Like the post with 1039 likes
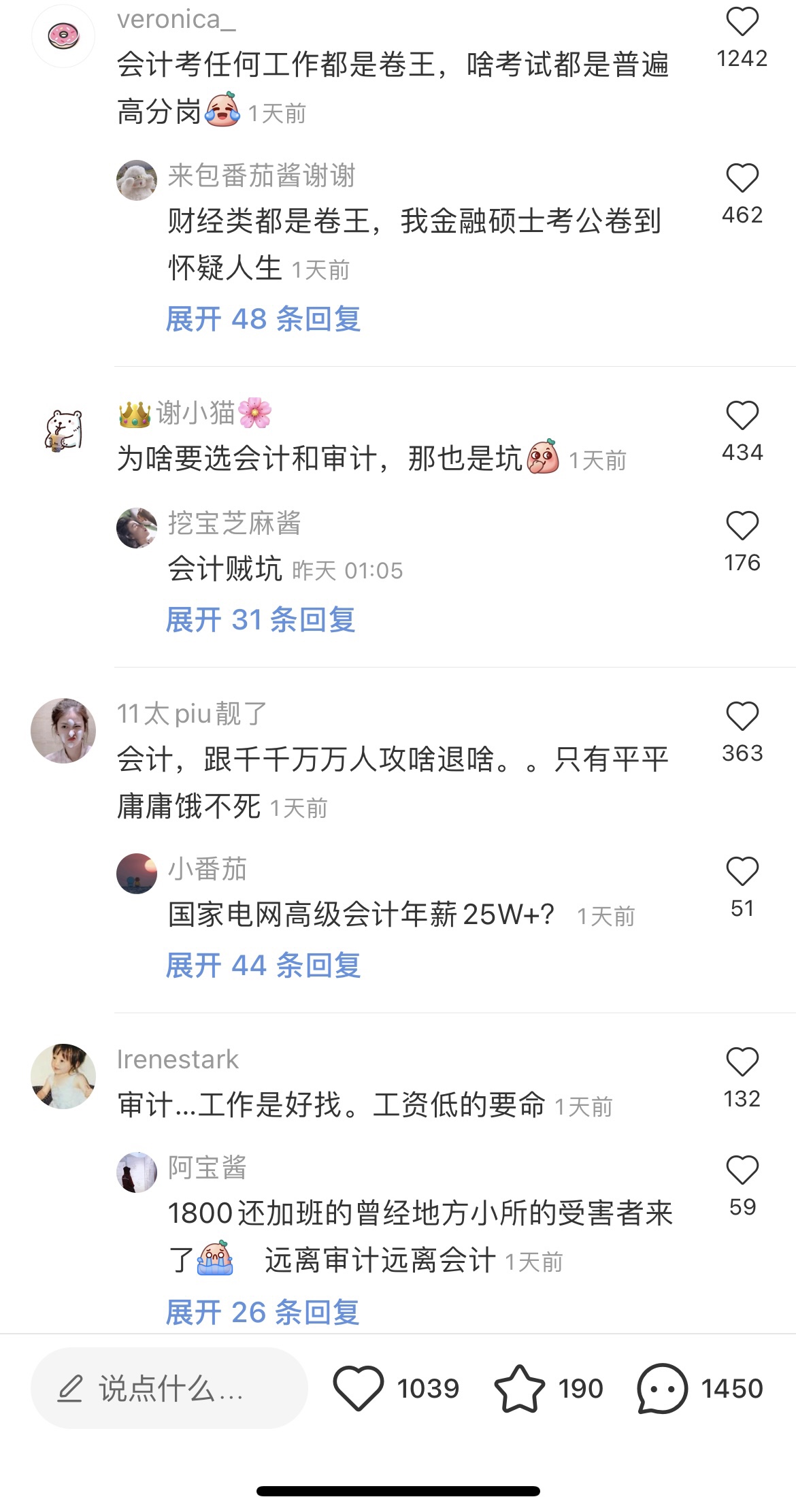796x1512 pixels. [x=359, y=1388]
